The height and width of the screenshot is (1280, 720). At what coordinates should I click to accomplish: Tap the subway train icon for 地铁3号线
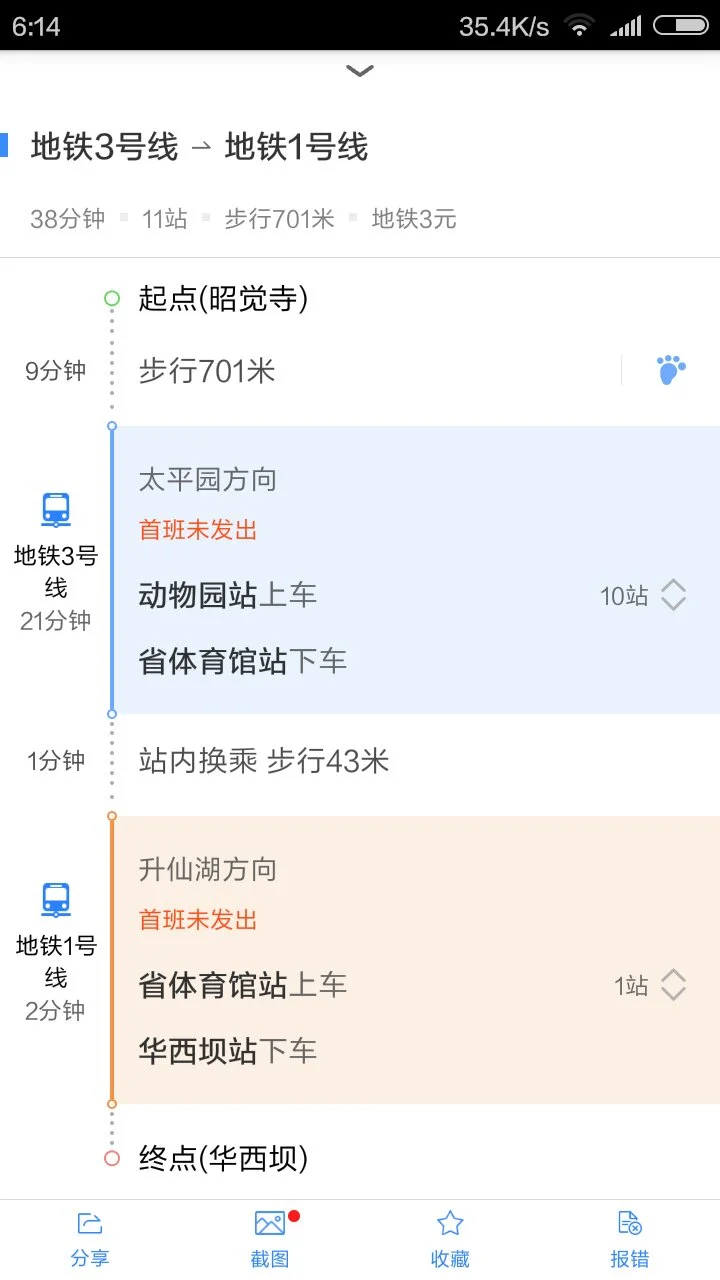[x=55, y=509]
